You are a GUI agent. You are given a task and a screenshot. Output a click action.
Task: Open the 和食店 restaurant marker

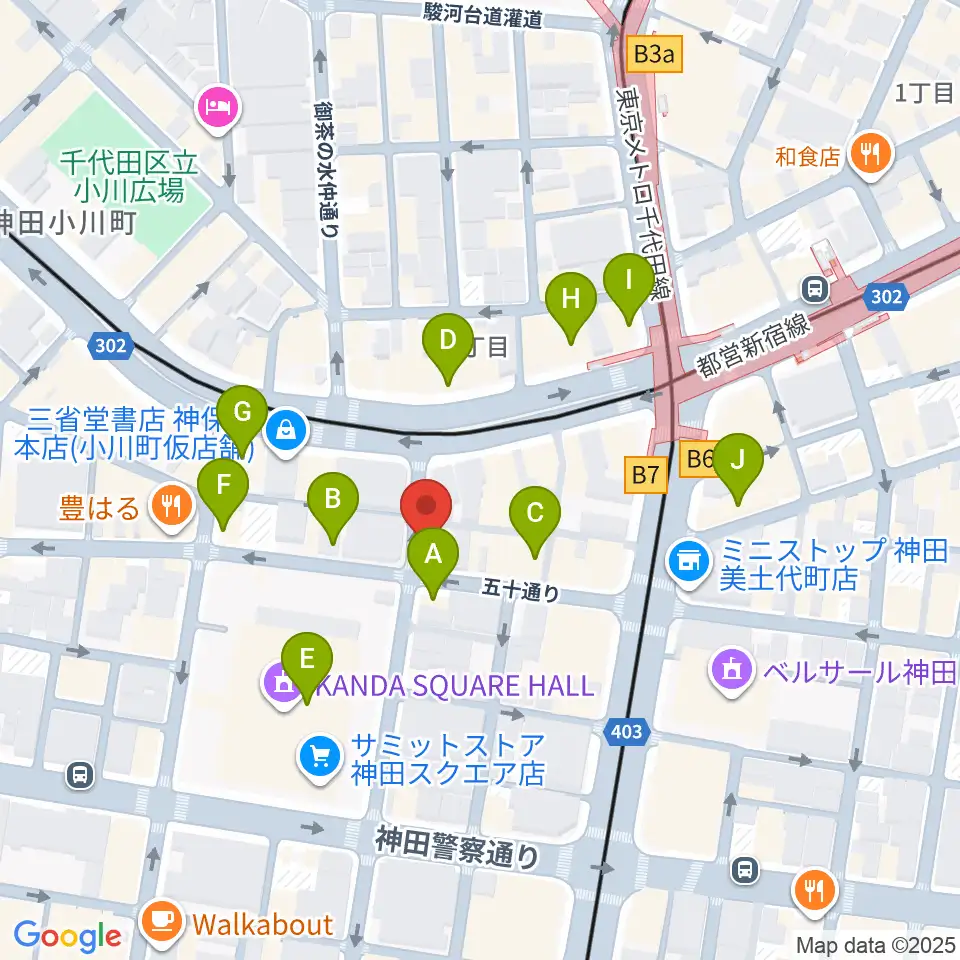click(x=872, y=157)
